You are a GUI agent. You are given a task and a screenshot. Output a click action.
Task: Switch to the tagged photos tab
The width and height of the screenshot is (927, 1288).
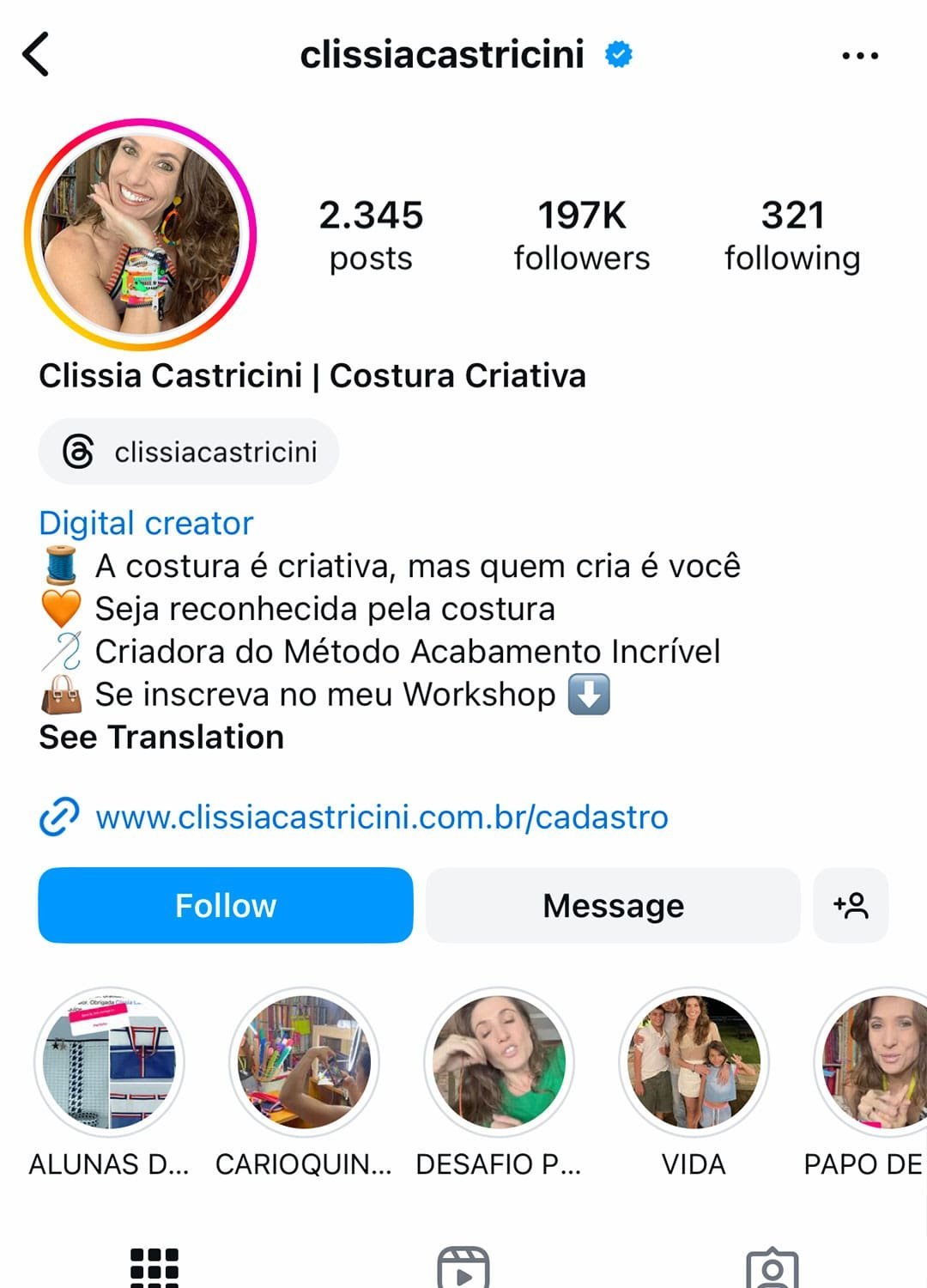click(772, 1267)
